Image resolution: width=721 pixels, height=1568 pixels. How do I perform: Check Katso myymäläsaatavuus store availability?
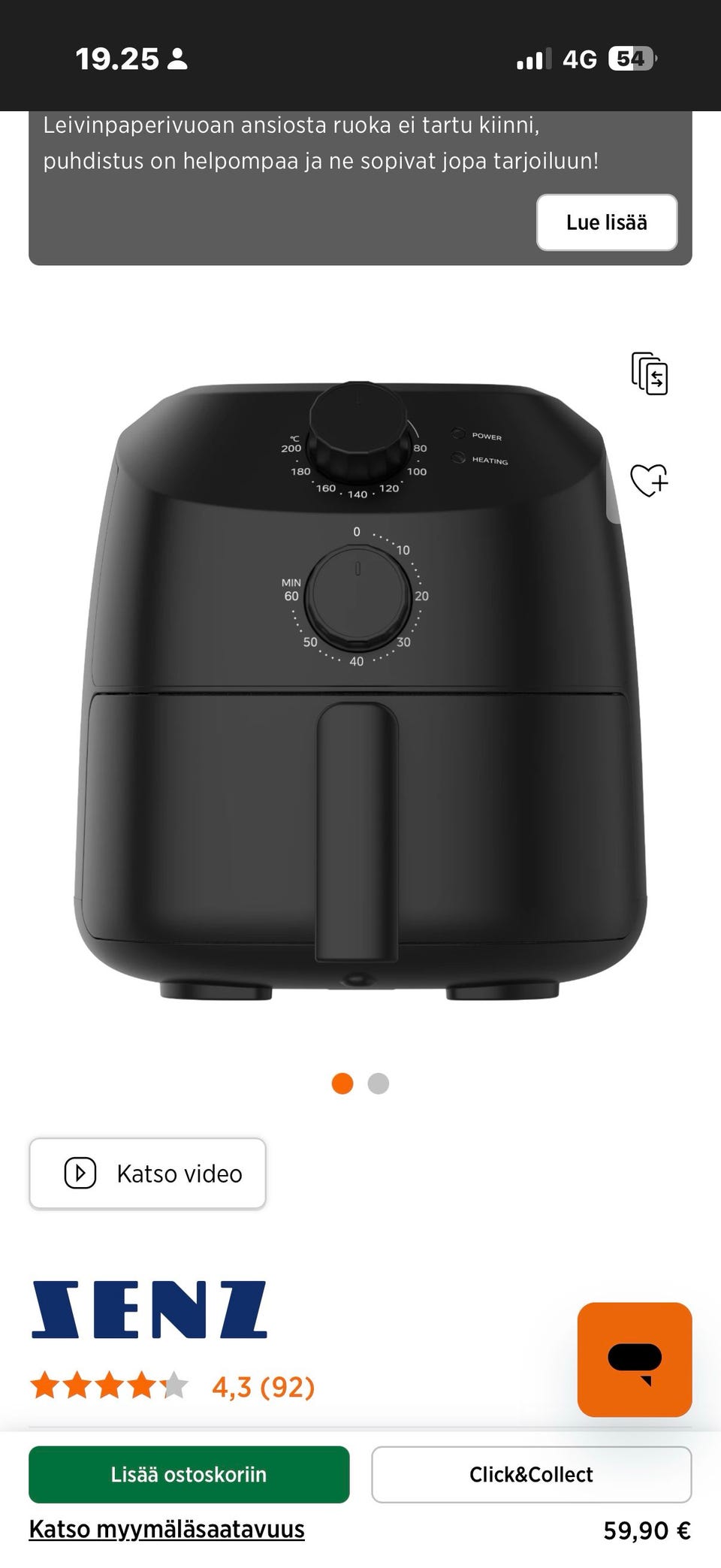[167, 1529]
